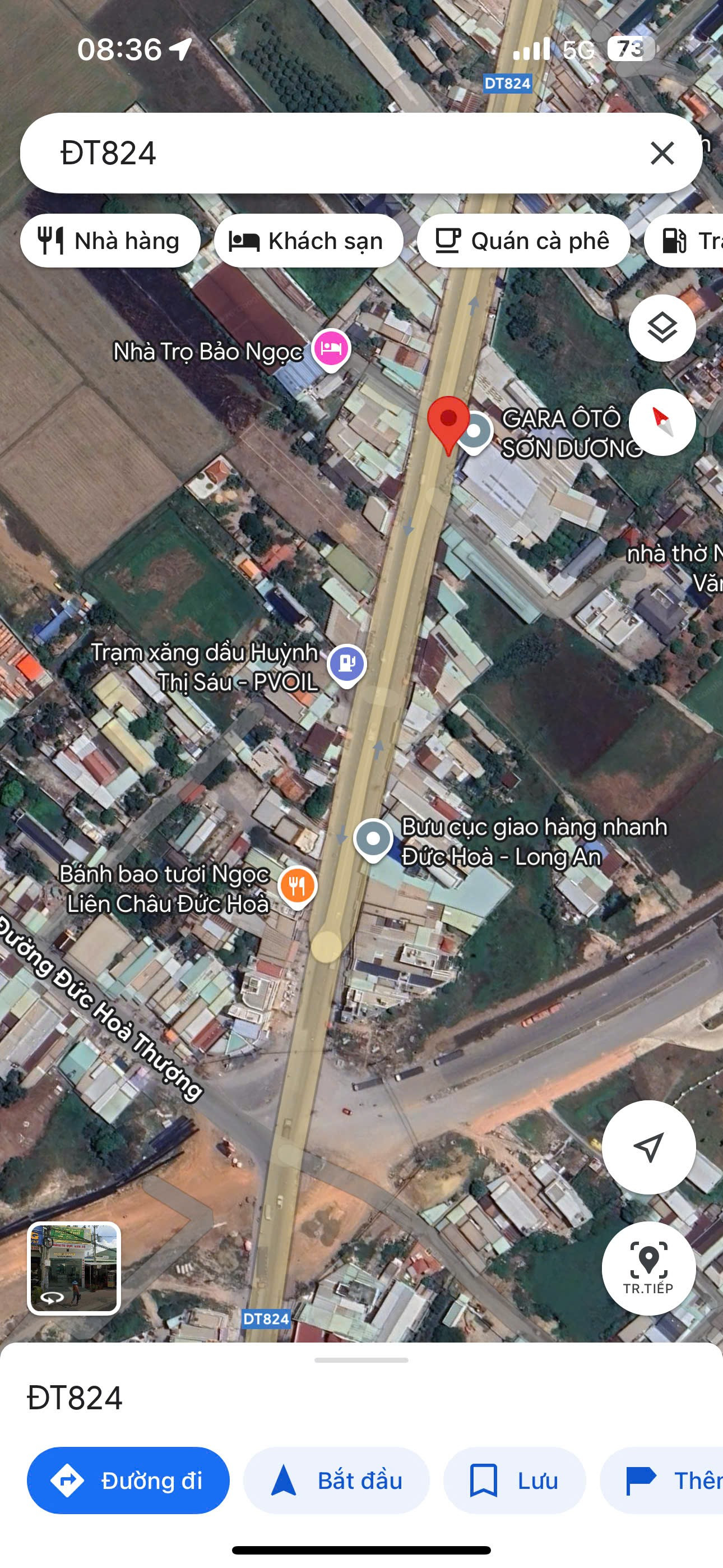Reset map orientation with compass

[662, 422]
